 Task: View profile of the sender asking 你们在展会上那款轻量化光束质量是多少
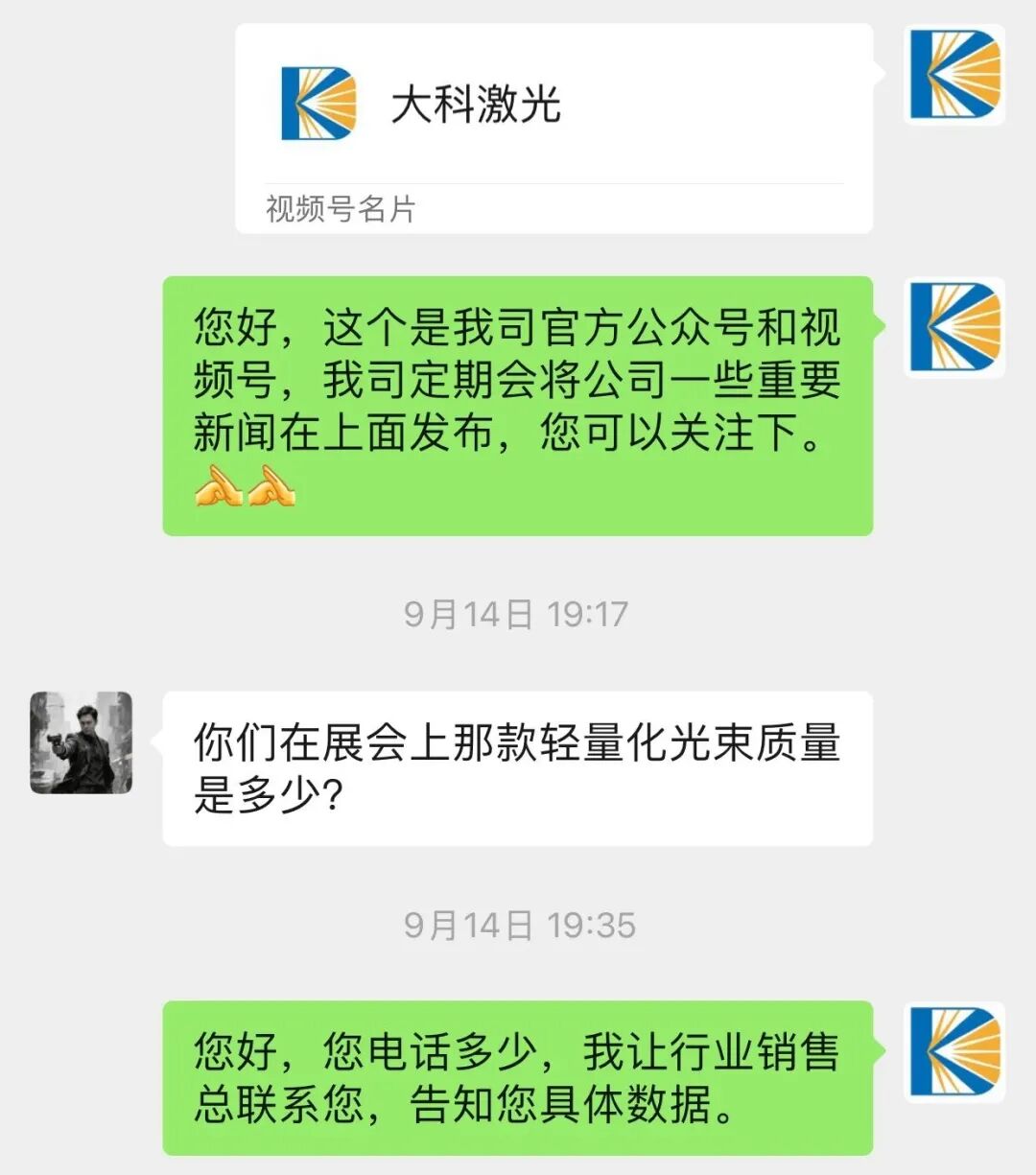click(82, 742)
